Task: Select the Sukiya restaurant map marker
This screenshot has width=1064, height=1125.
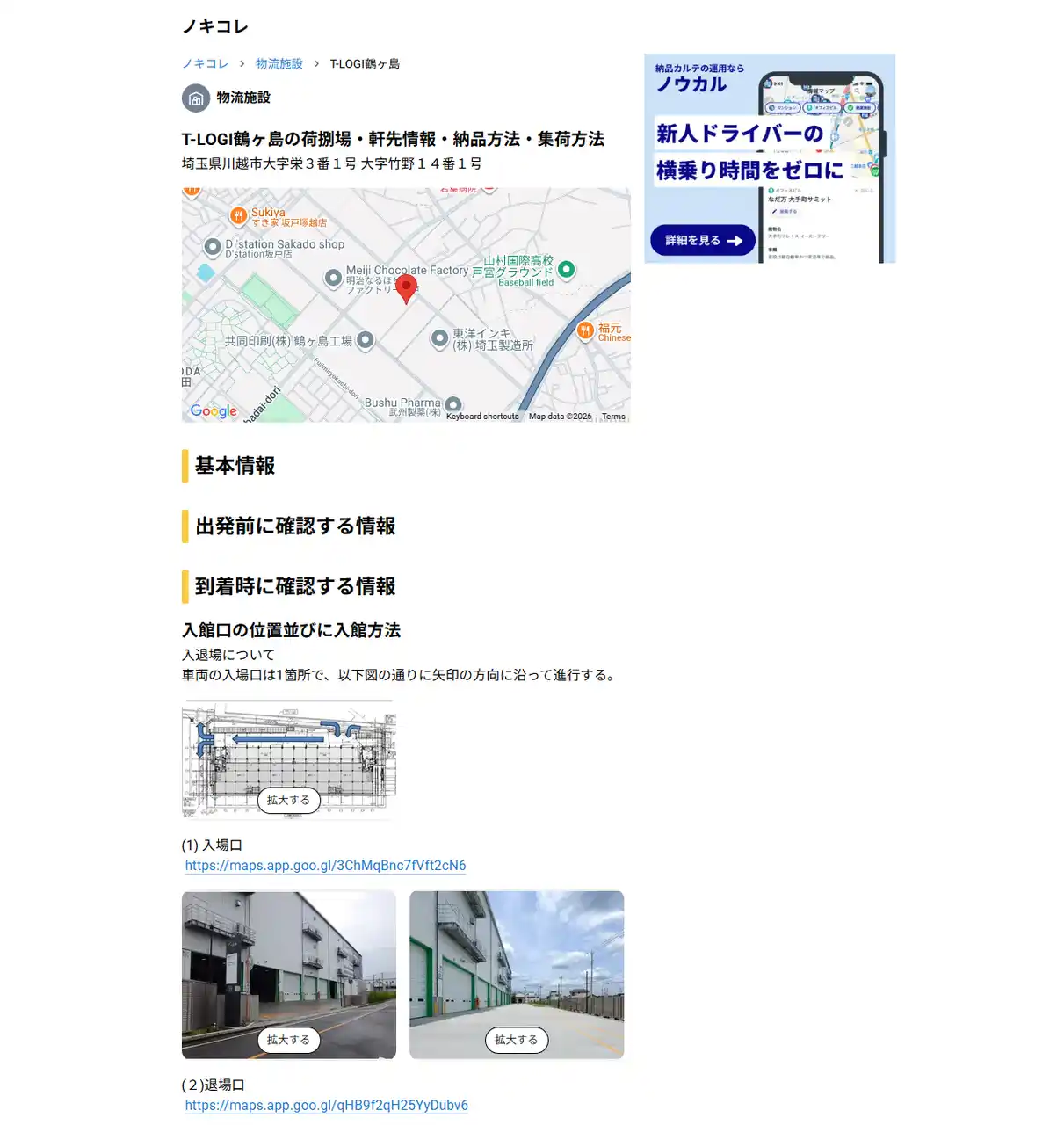Action: (x=238, y=215)
